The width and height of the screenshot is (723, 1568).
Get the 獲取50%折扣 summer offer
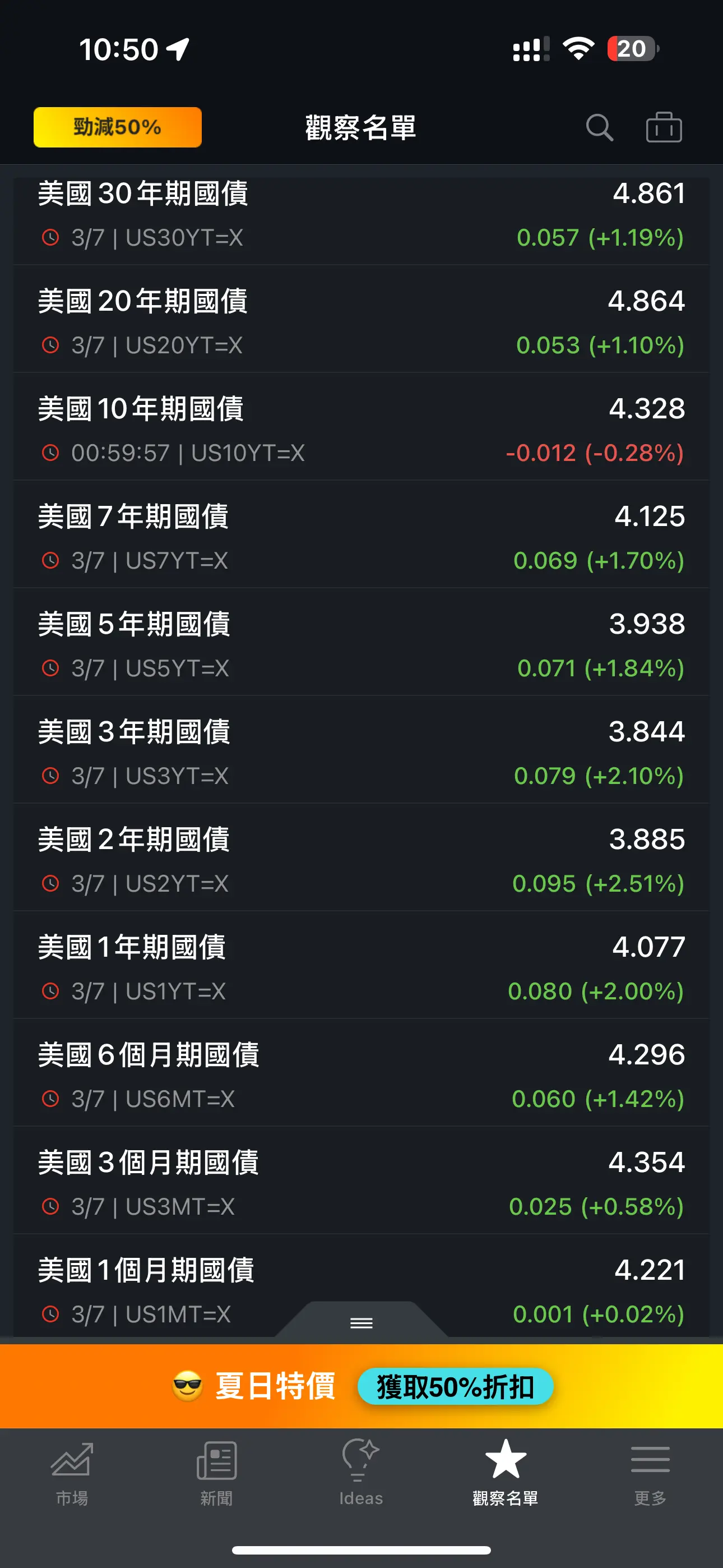455,1387
